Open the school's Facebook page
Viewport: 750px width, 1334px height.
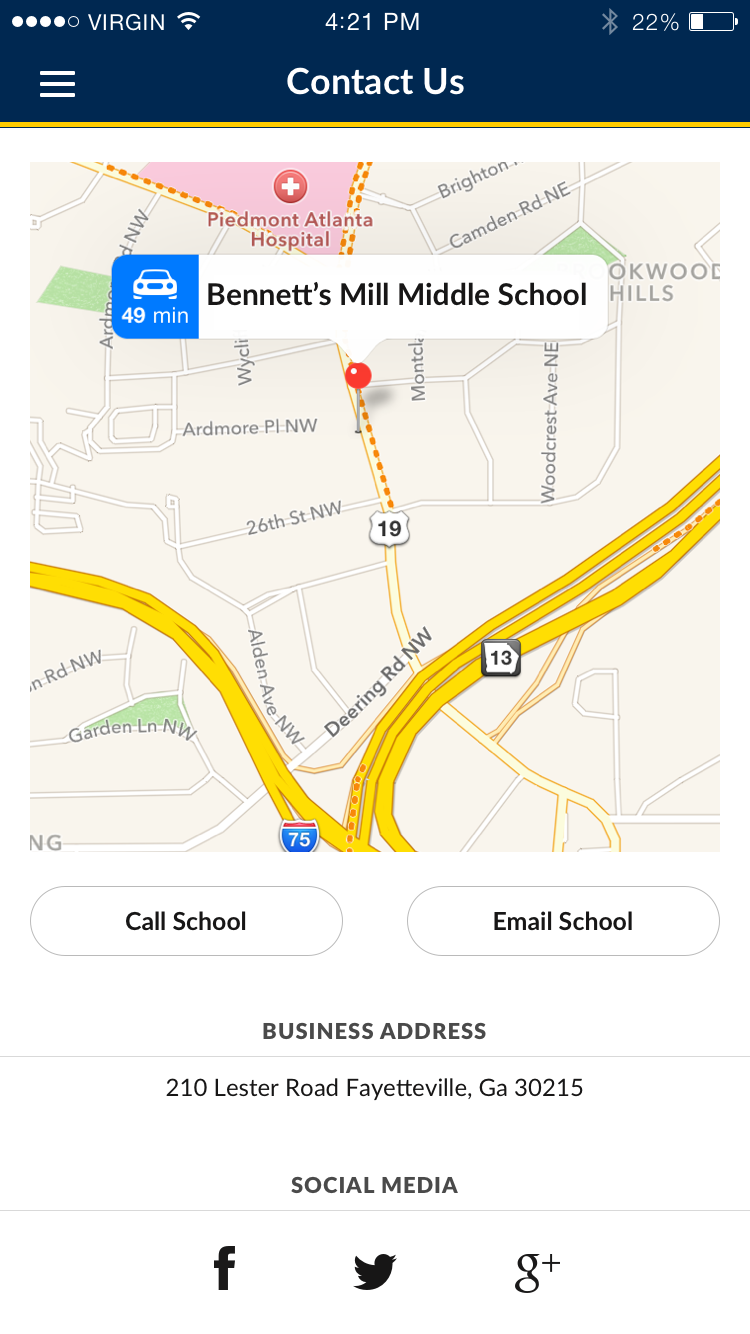point(225,1269)
